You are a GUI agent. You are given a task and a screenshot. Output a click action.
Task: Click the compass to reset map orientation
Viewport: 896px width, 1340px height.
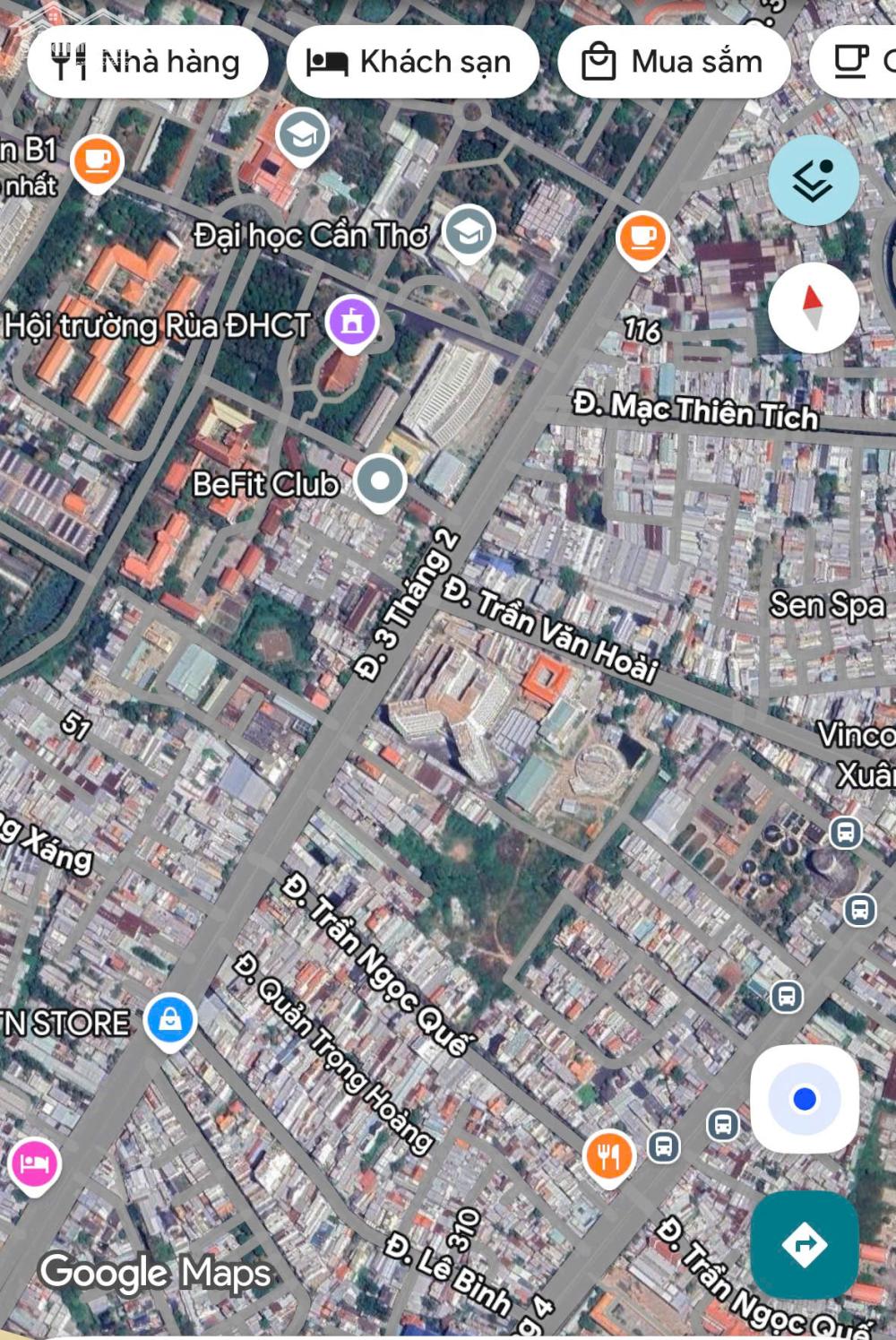pos(813,307)
